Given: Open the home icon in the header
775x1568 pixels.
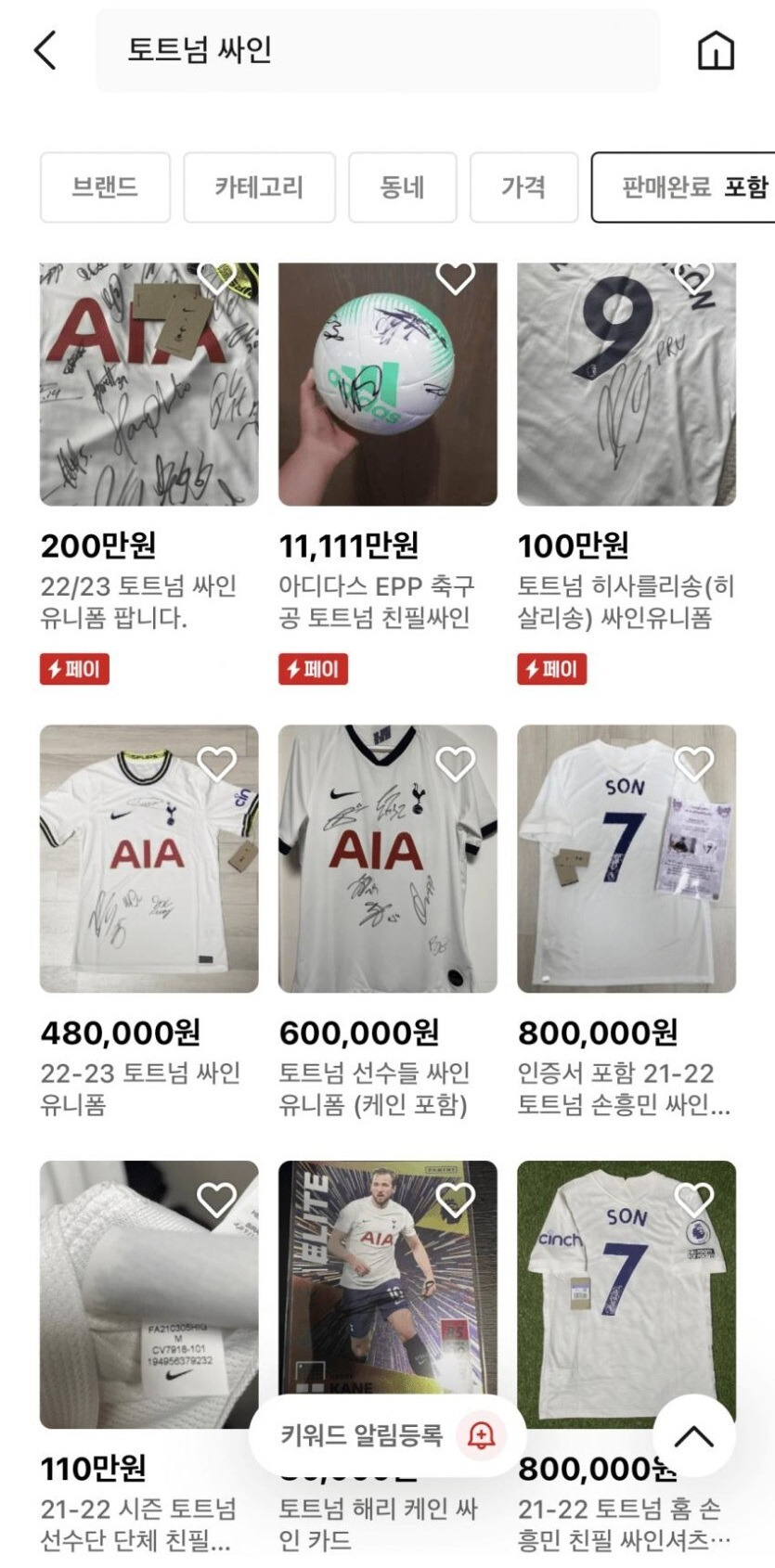Looking at the screenshot, I should [715, 51].
